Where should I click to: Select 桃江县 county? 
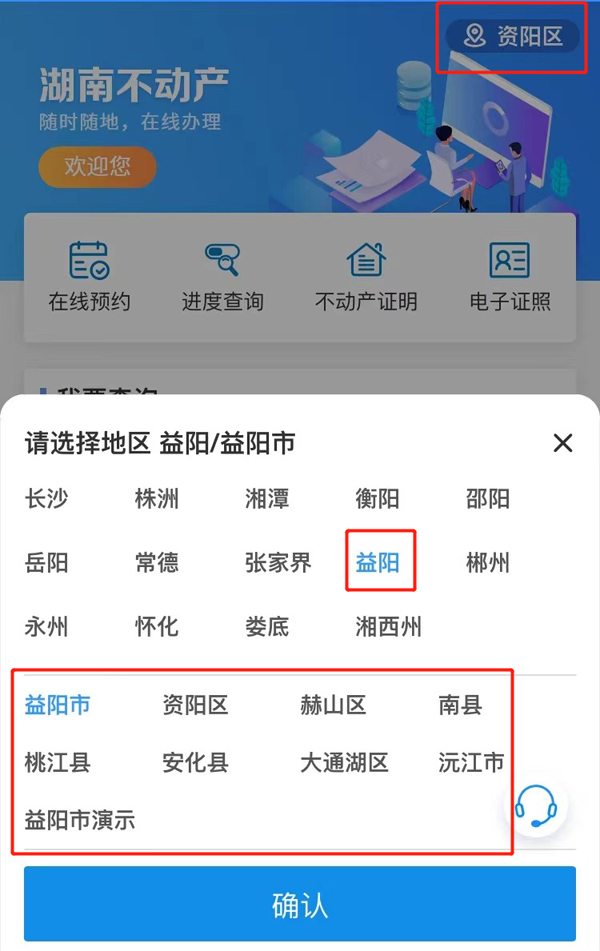58,763
